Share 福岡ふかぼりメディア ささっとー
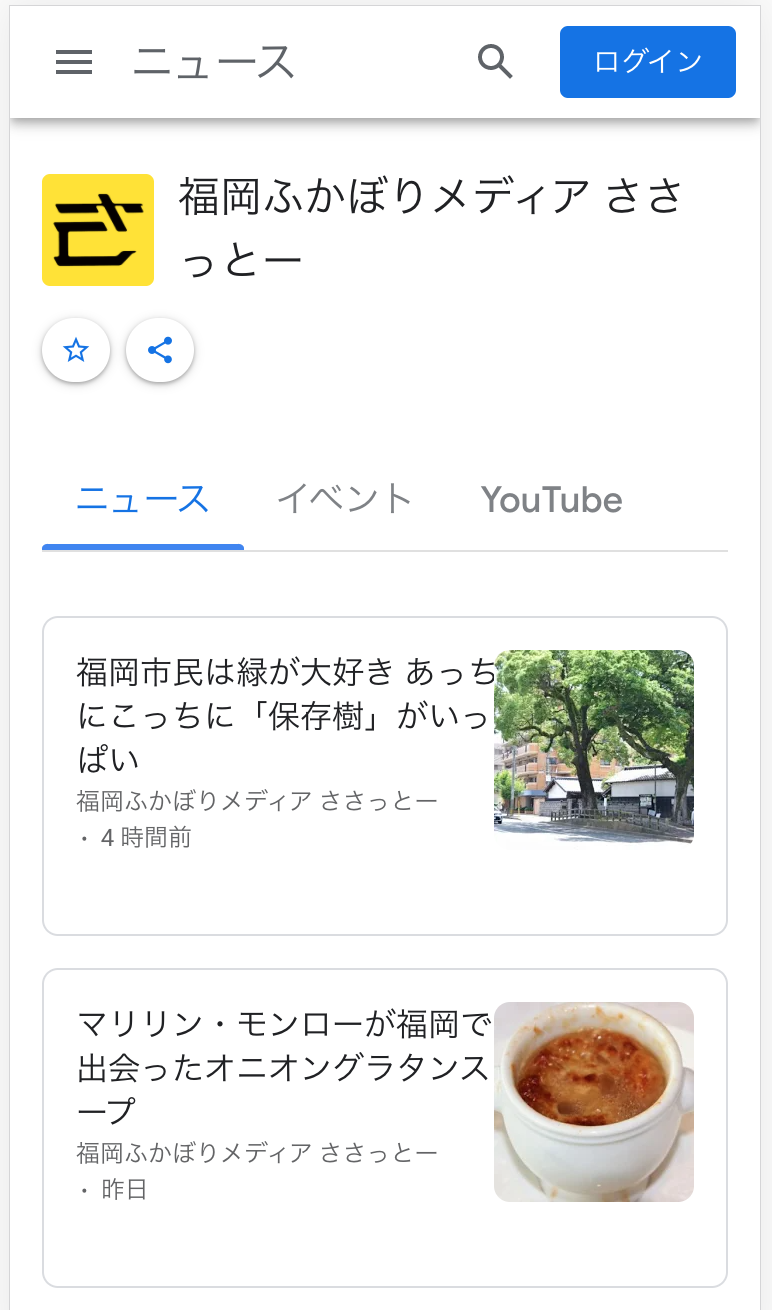The width and height of the screenshot is (772, 1310). pyautogui.click(x=160, y=350)
